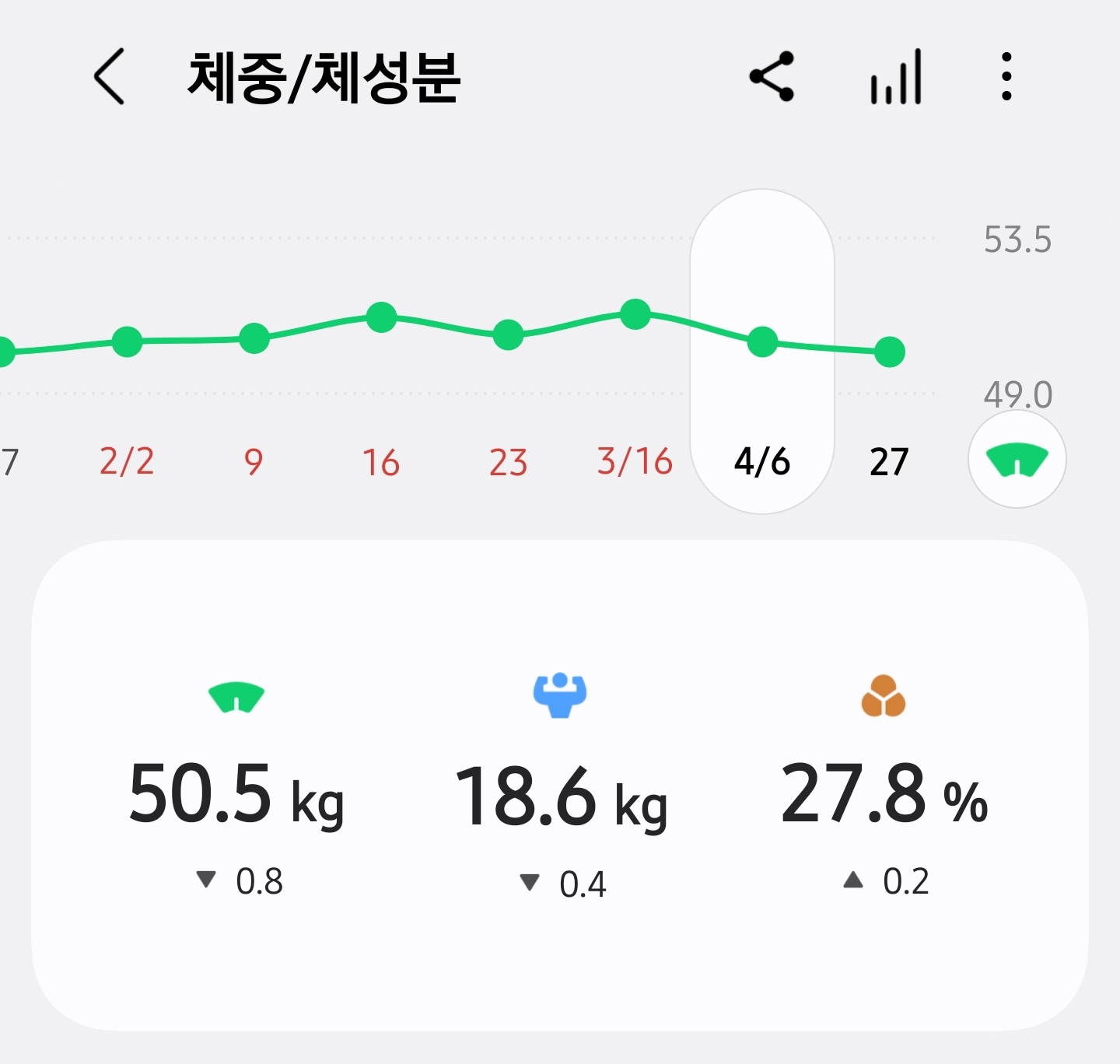Open the three-dot overflow menu

pyautogui.click(x=1006, y=76)
